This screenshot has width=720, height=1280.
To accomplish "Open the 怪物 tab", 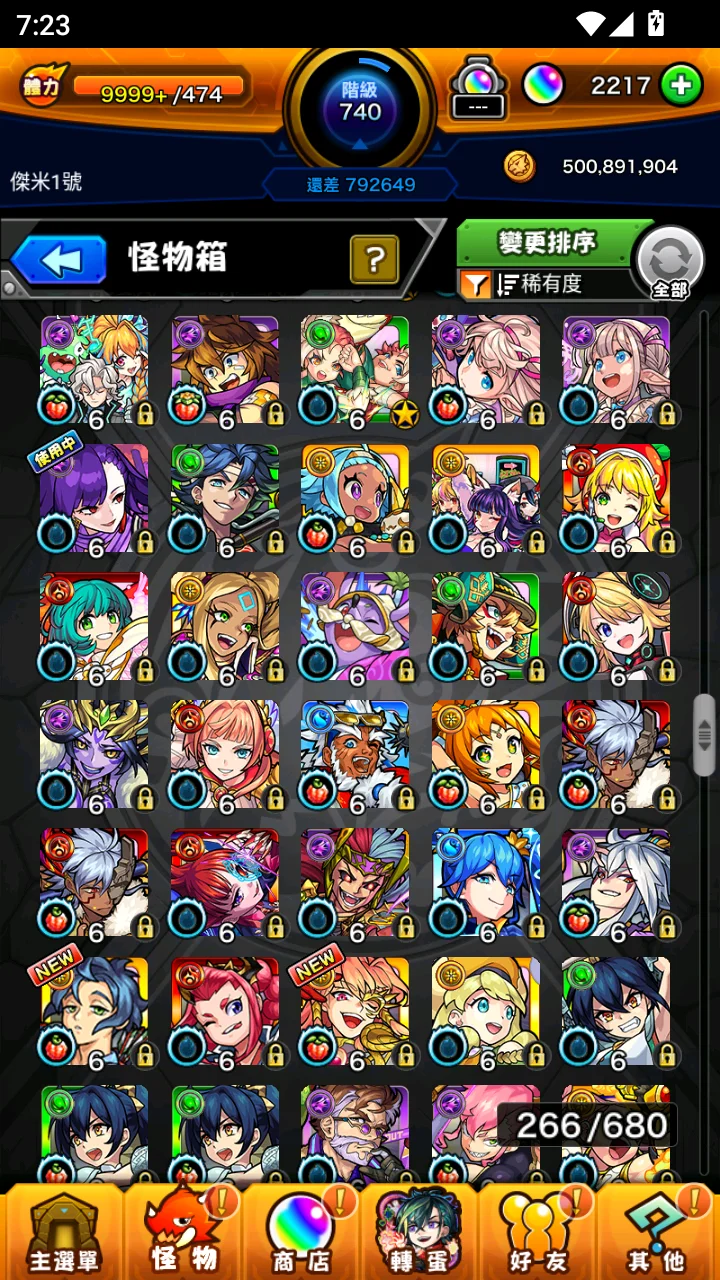I will tap(182, 1232).
